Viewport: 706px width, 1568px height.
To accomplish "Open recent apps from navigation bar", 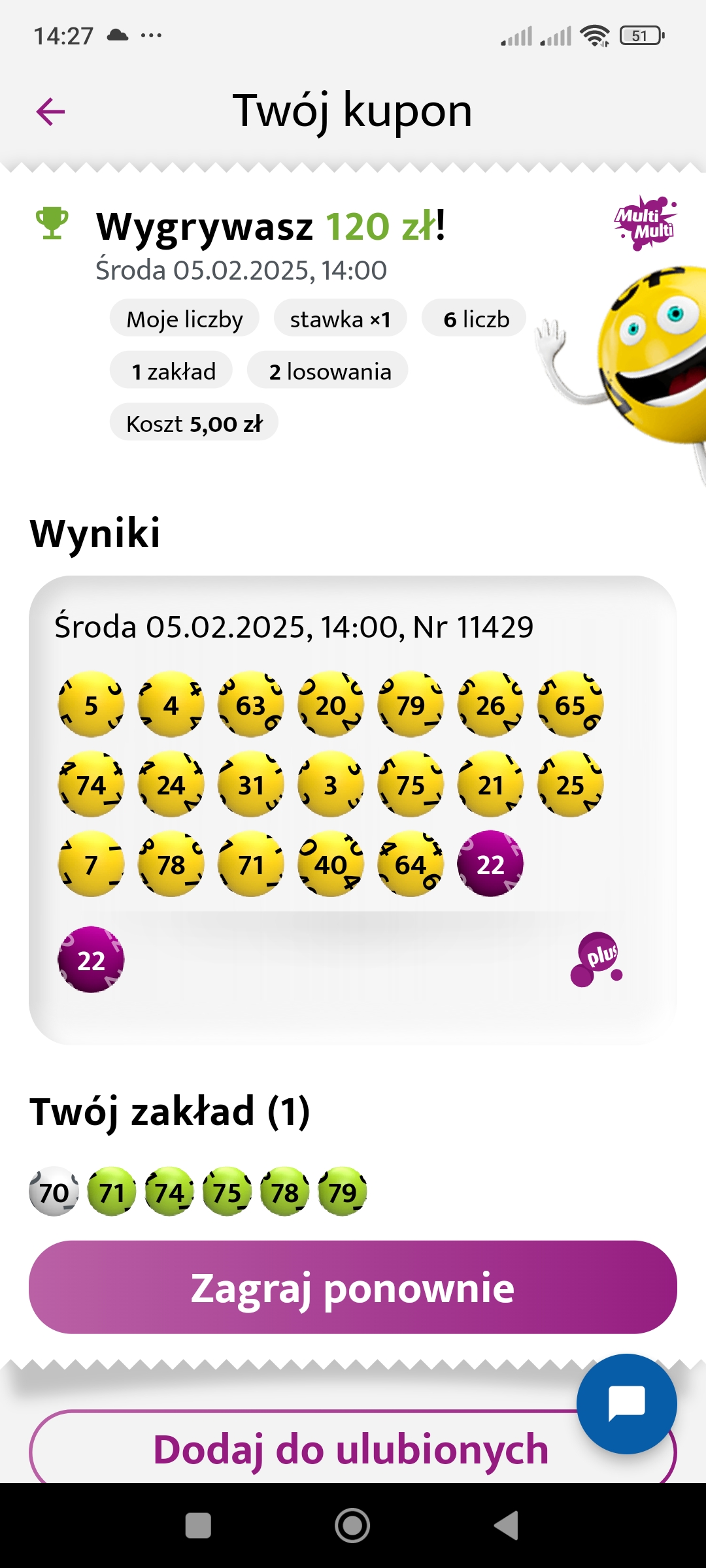I will [198, 1526].
